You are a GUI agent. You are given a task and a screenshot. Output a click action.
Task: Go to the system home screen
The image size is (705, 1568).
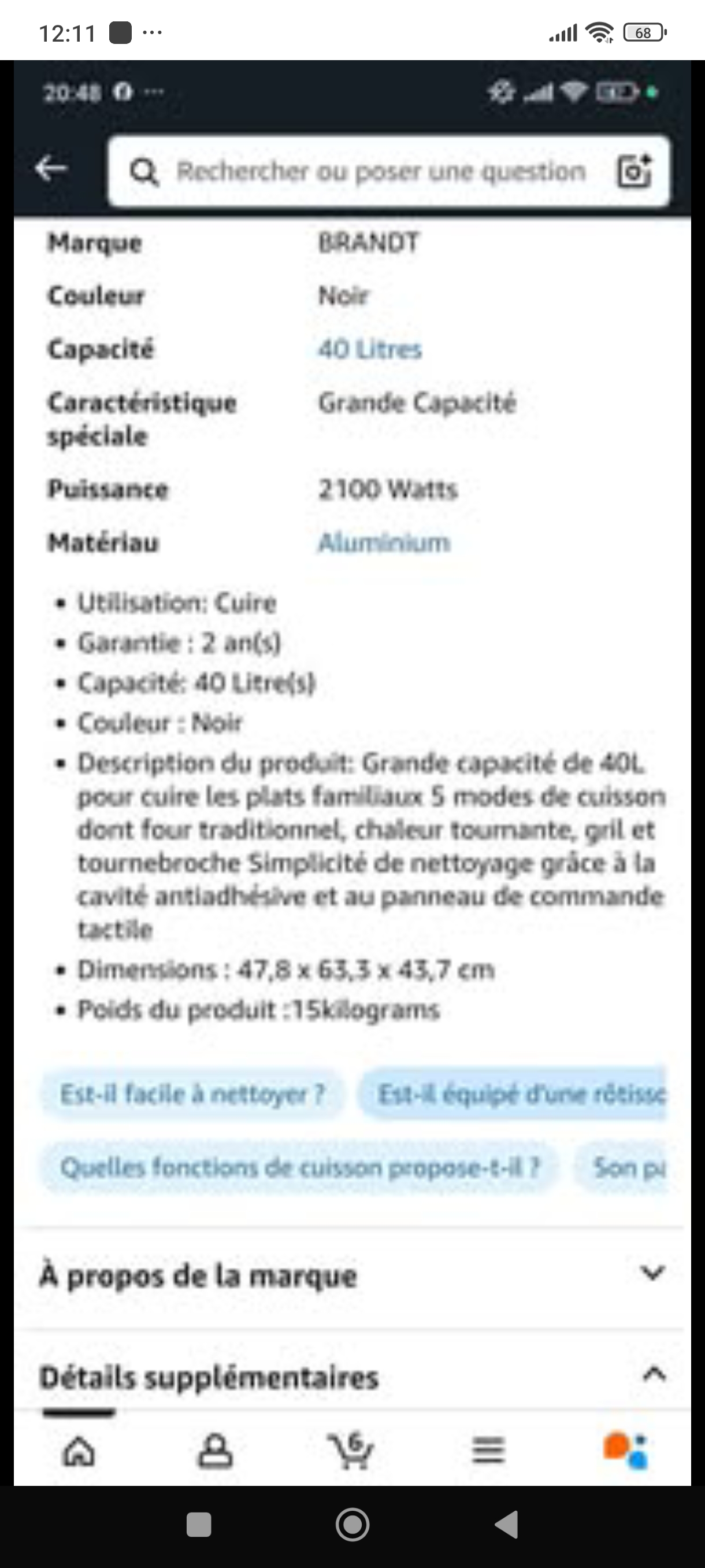click(352, 1525)
